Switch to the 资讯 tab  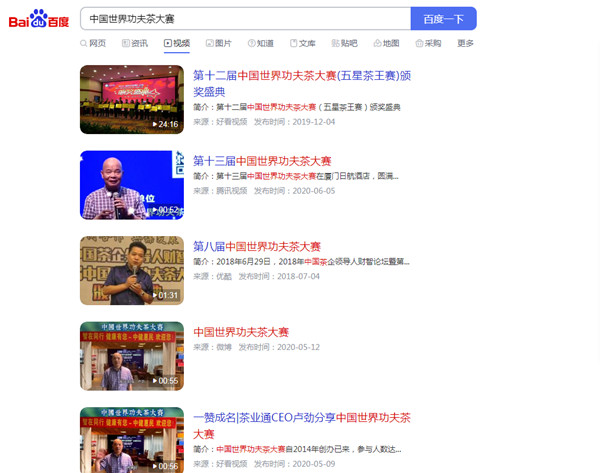135,44
